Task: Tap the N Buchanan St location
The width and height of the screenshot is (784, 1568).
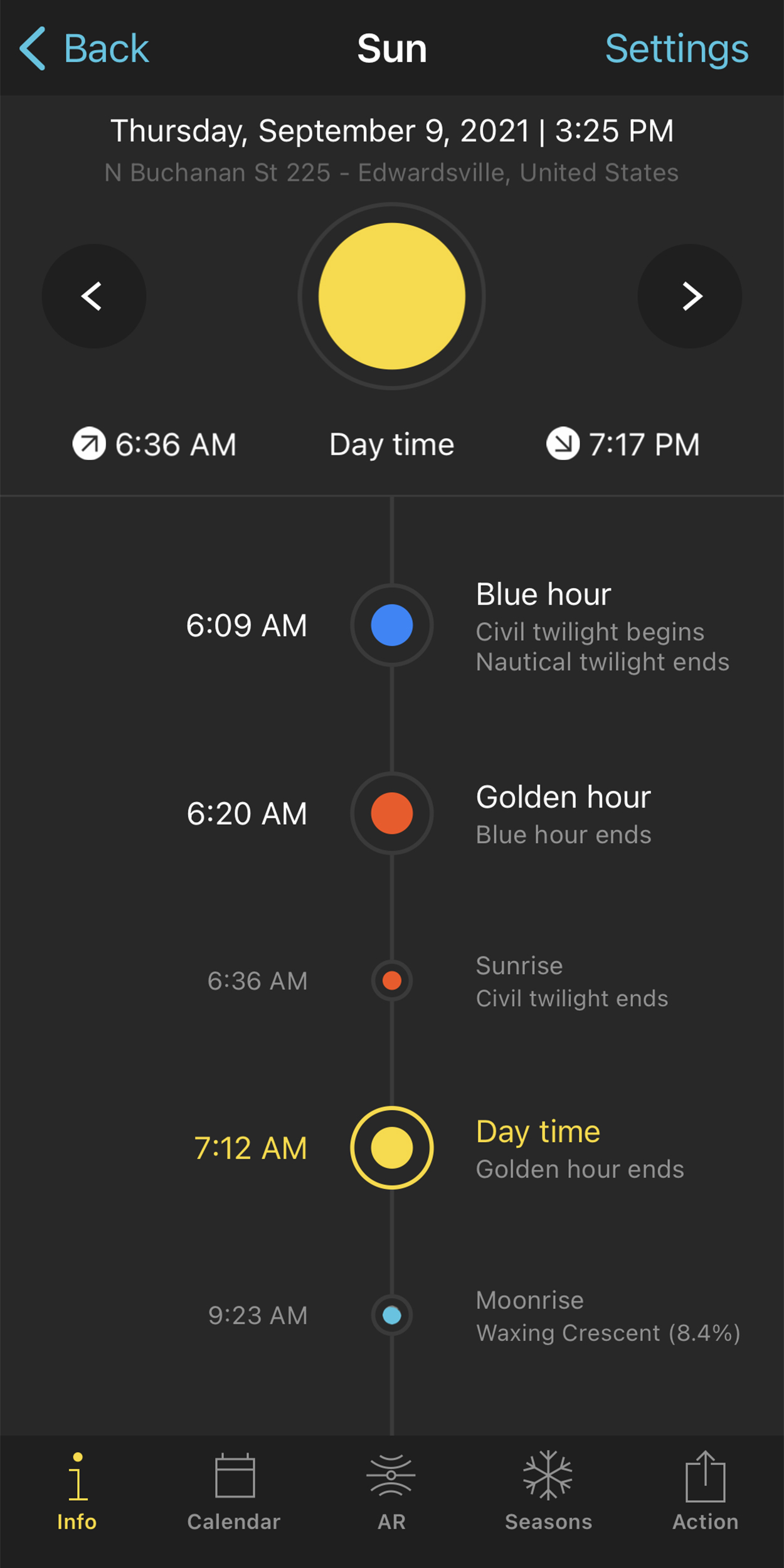Action: [x=391, y=172]
